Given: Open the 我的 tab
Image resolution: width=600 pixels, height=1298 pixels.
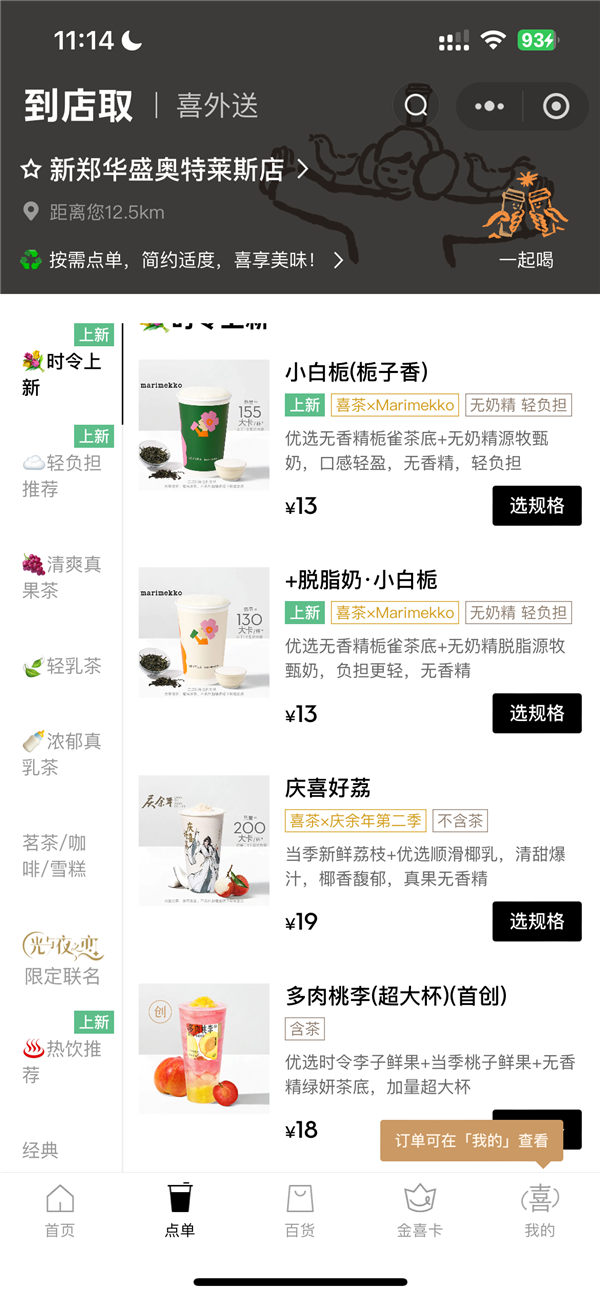Looking at the screenshot, I should [540, 1210].
